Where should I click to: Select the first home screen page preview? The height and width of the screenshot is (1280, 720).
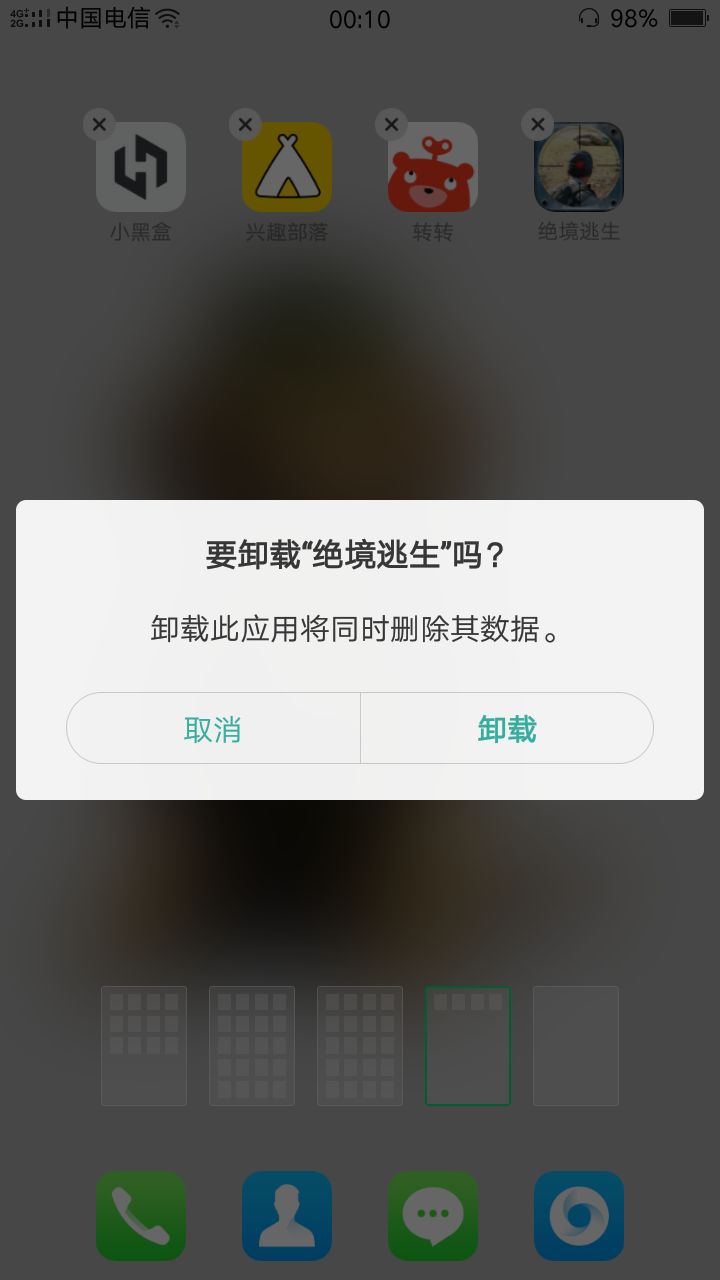pyautogui.click(x=143, y=1045)
